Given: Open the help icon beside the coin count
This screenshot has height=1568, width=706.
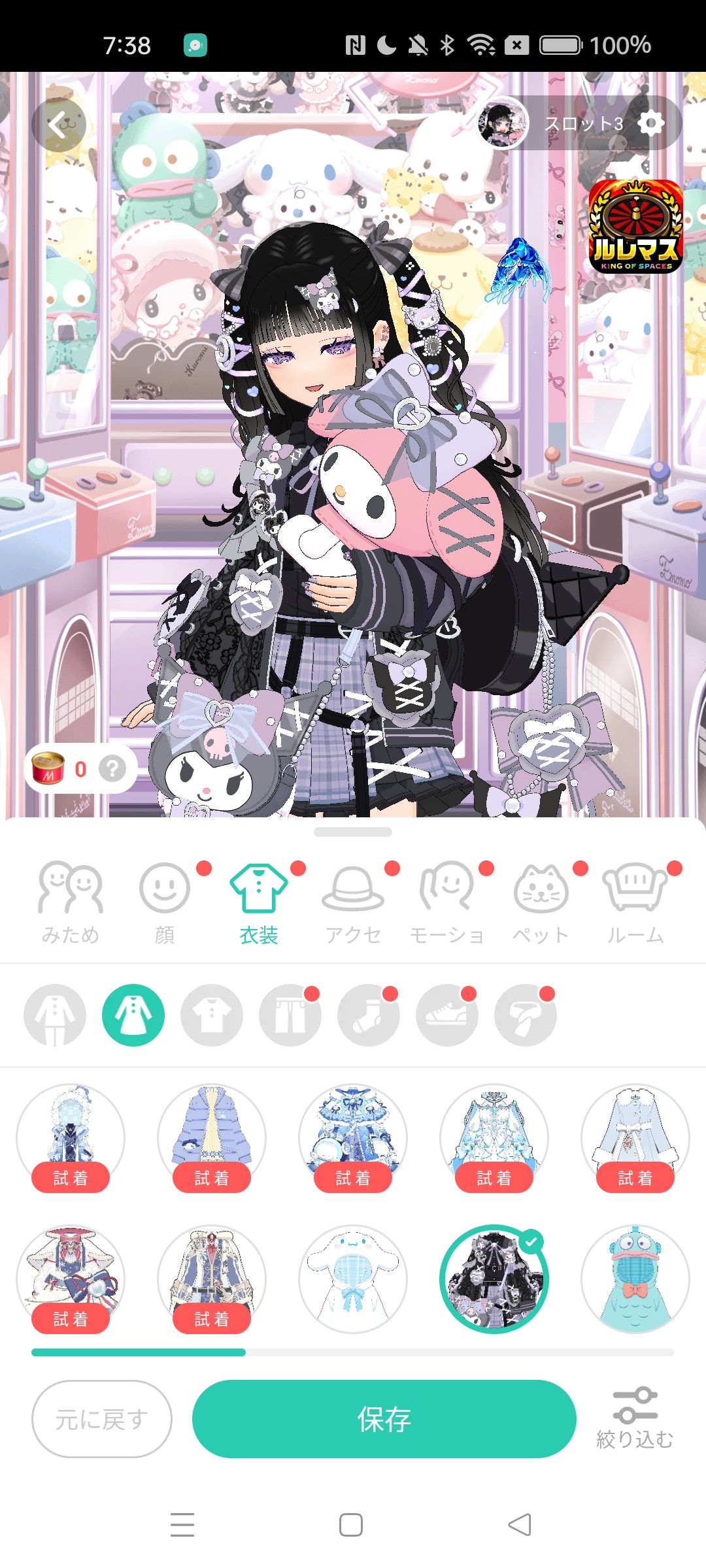Looking at the screenshot, I should 112,769.
